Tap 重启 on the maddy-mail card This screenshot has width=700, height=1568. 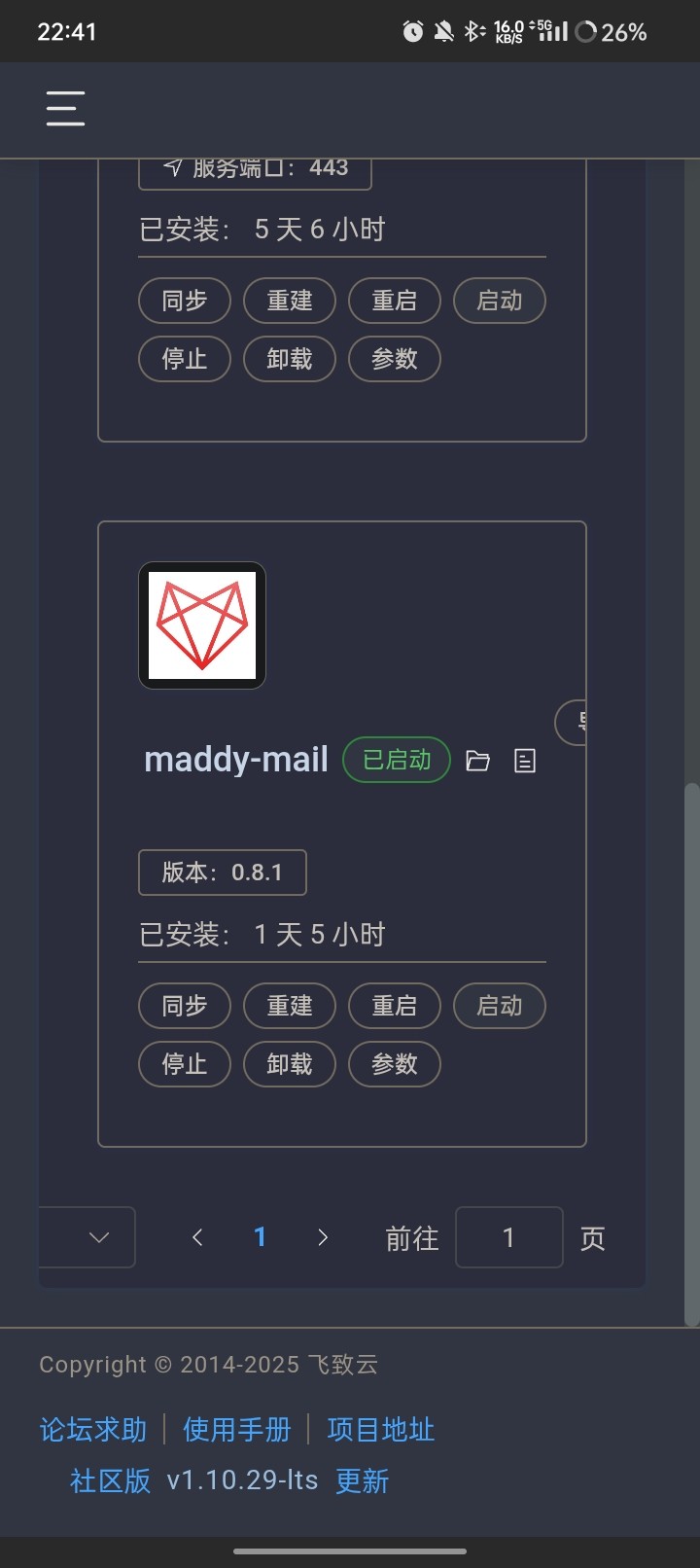(x=395, y=1006)
